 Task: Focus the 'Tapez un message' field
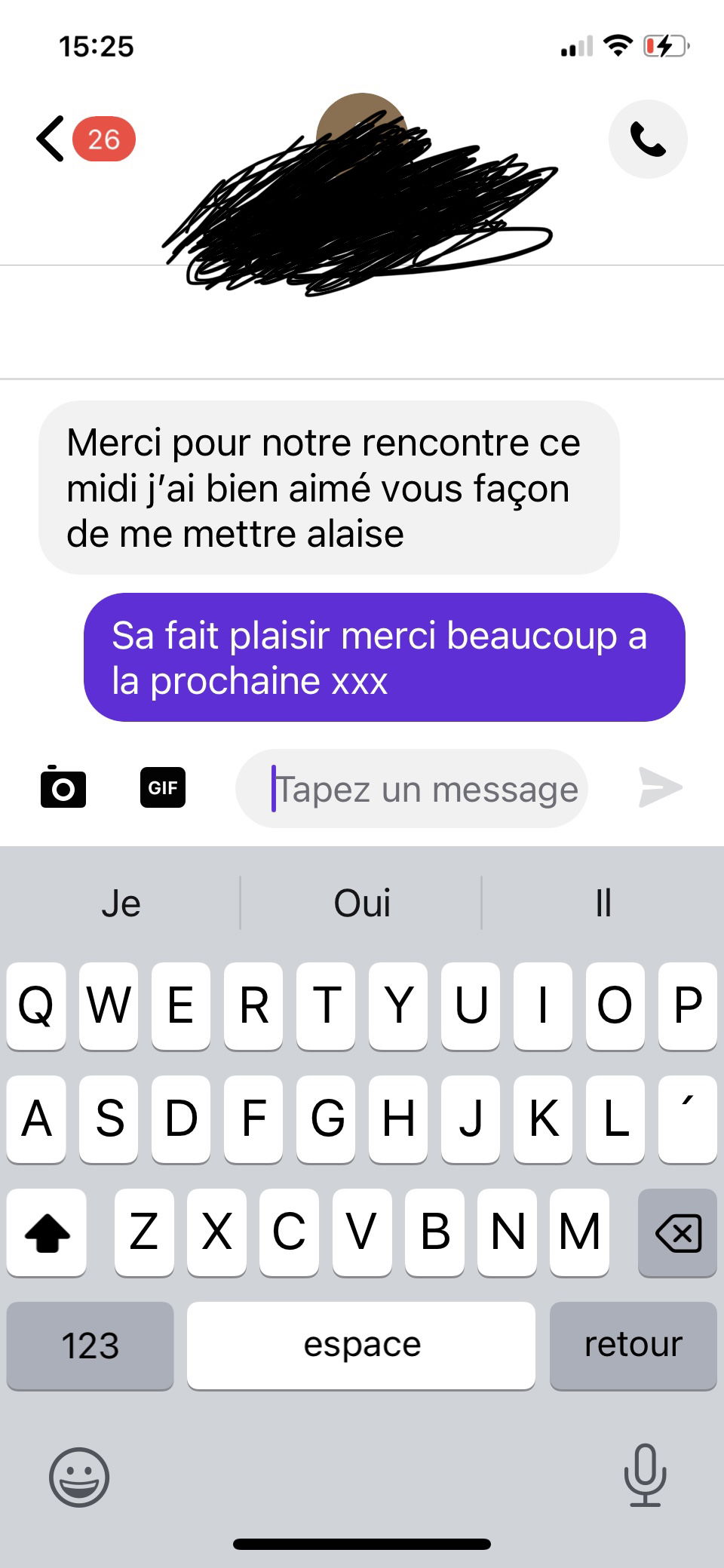pyautogui.click(x=422, y=789)
